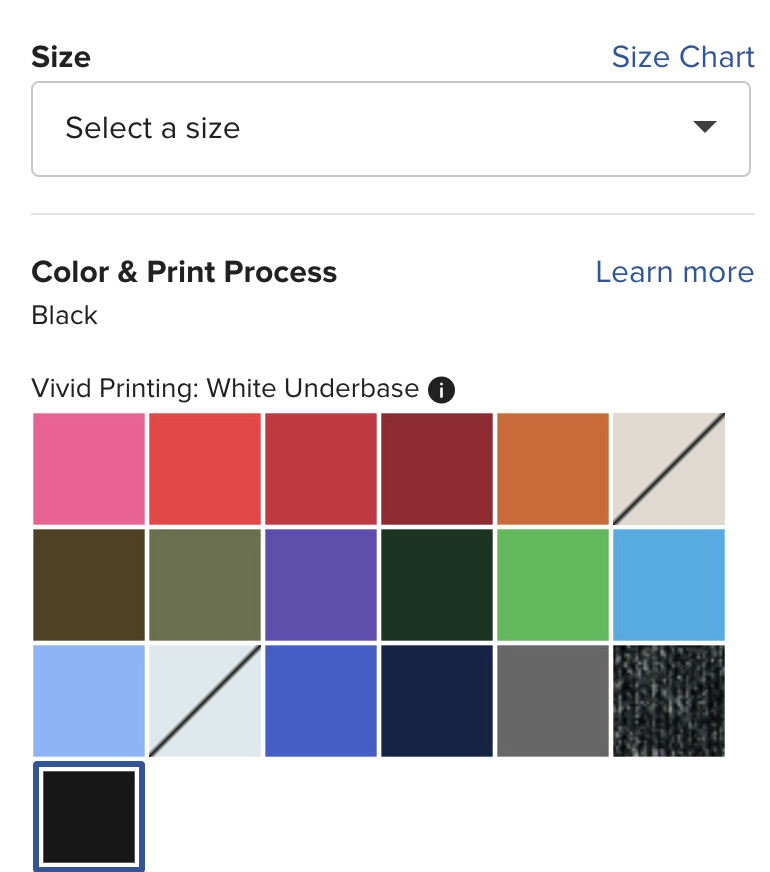
Task: Choose the bright green color swatch
Action: [x=553, y=585]
